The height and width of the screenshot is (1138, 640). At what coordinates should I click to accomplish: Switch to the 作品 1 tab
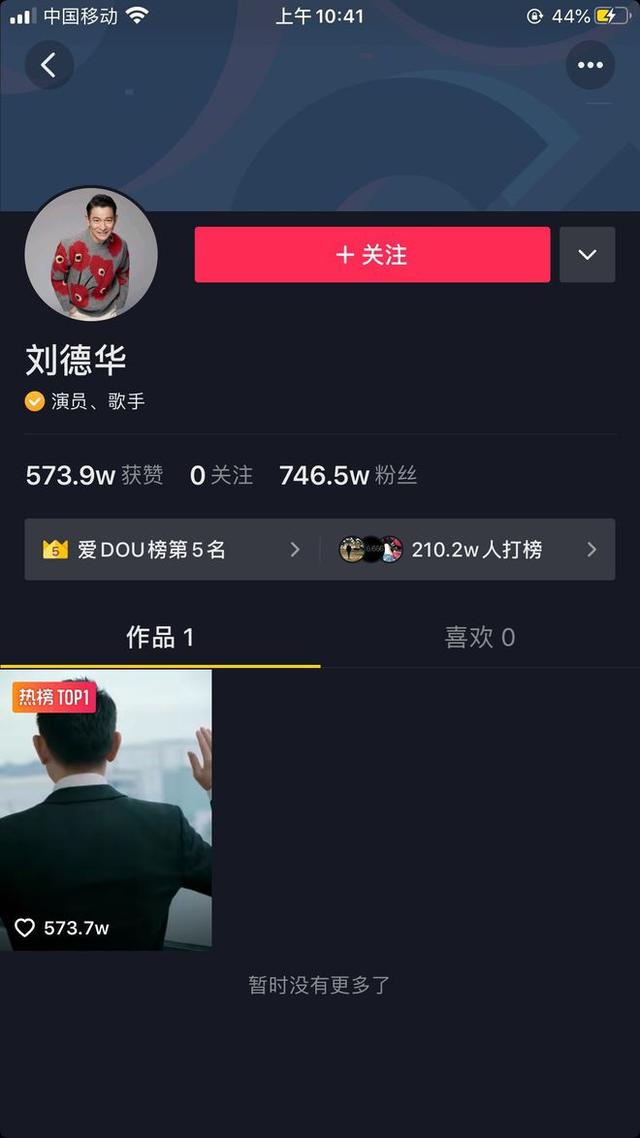(x=160, y=637)
